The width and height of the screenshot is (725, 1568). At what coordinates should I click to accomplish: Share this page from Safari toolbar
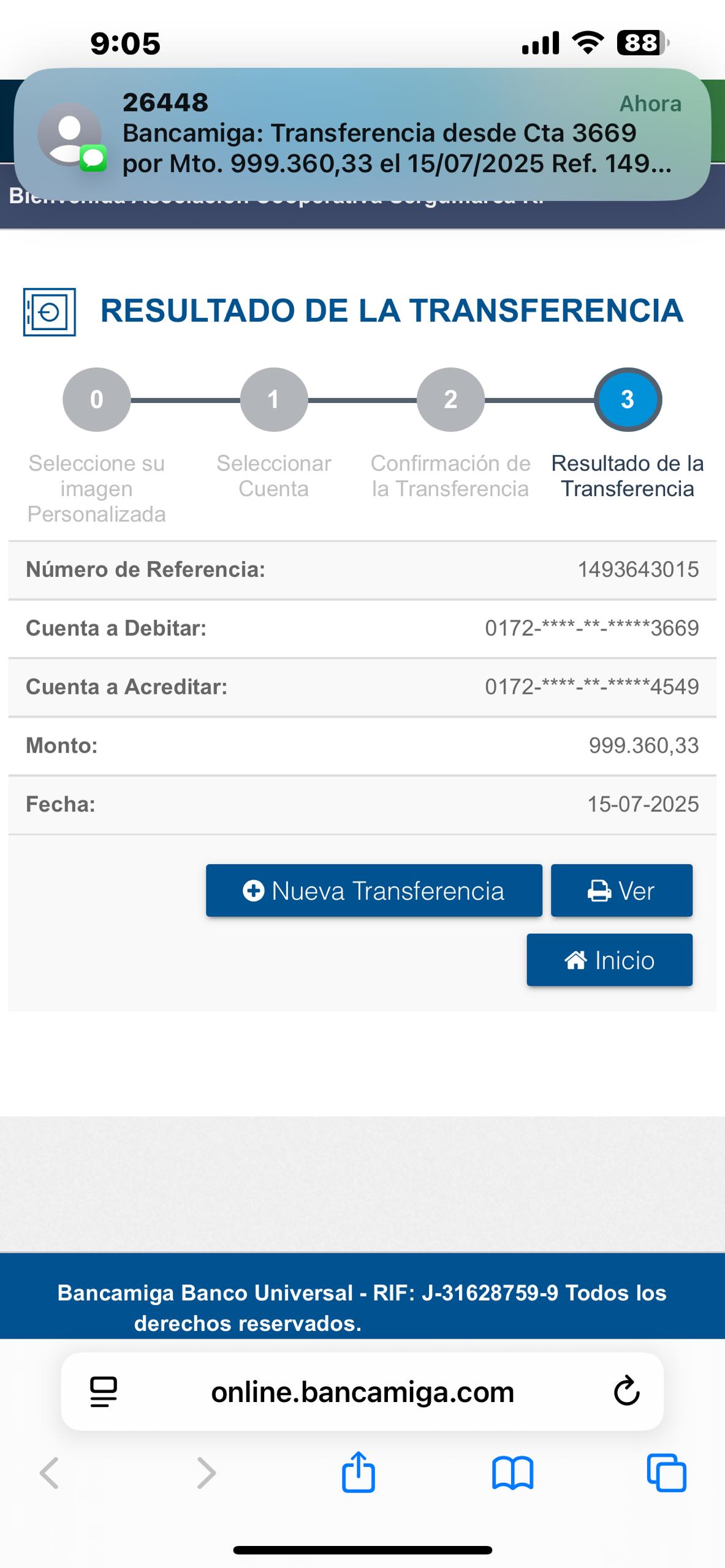coord(359,1473)
